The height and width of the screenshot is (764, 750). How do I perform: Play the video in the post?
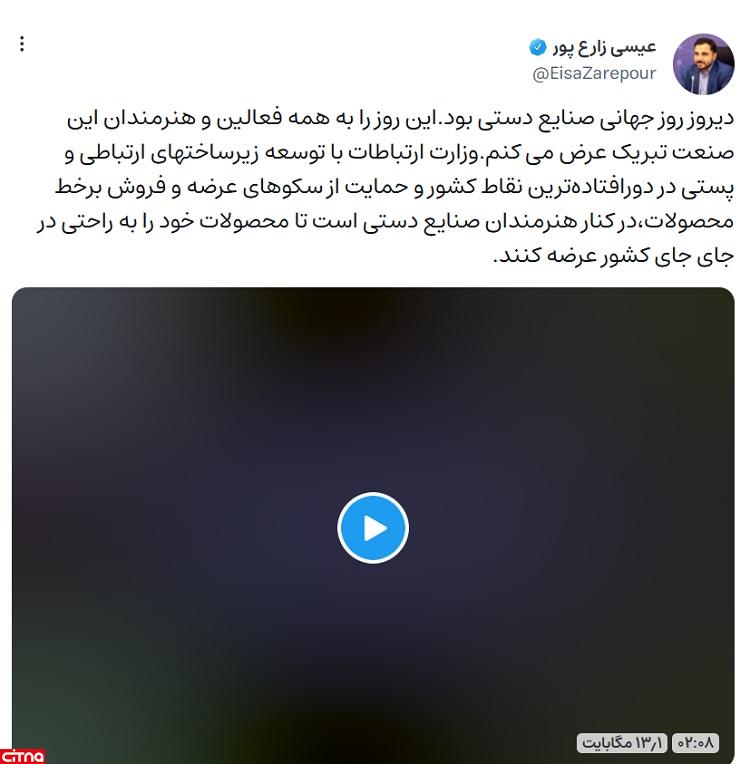click(373, 528)
